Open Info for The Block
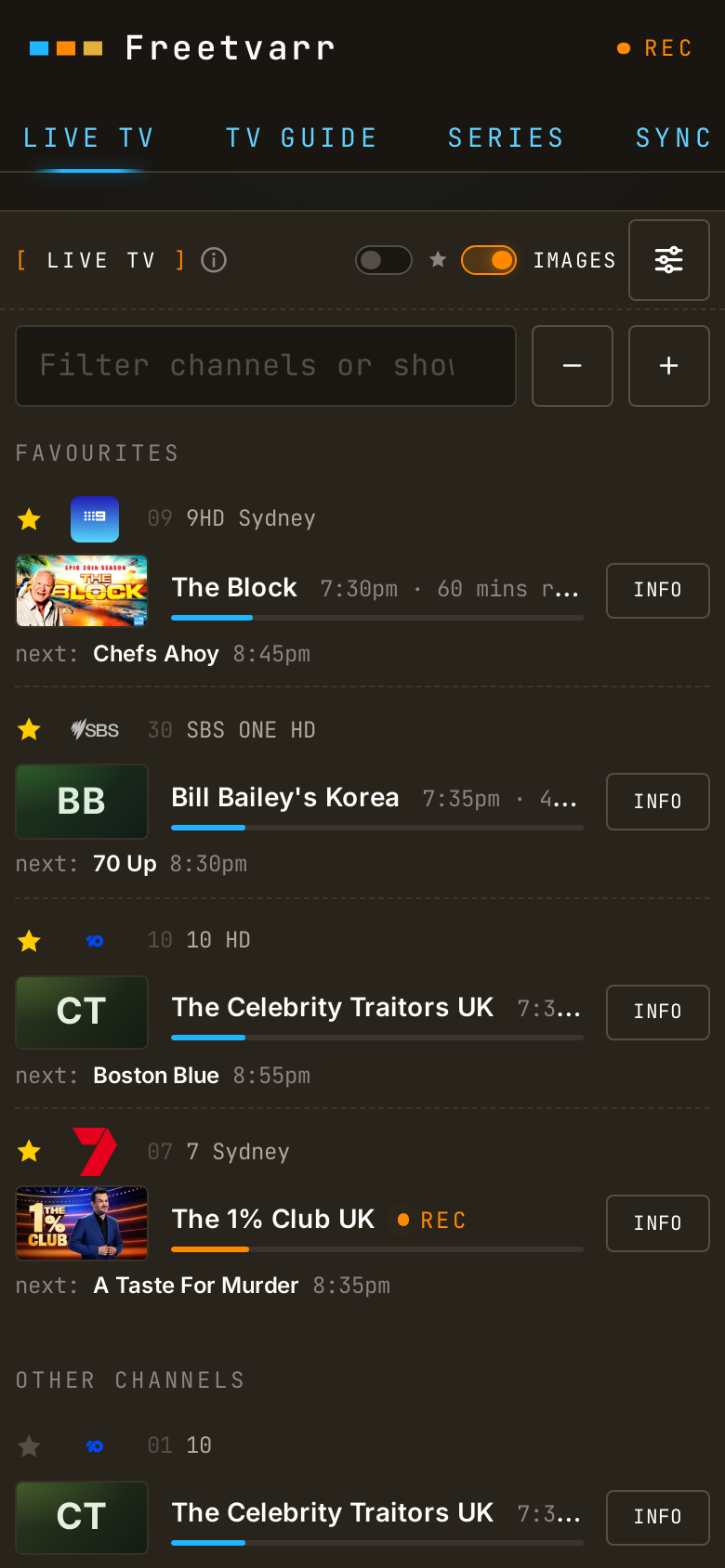725x1568 pixels. click(x=658, y=591)
